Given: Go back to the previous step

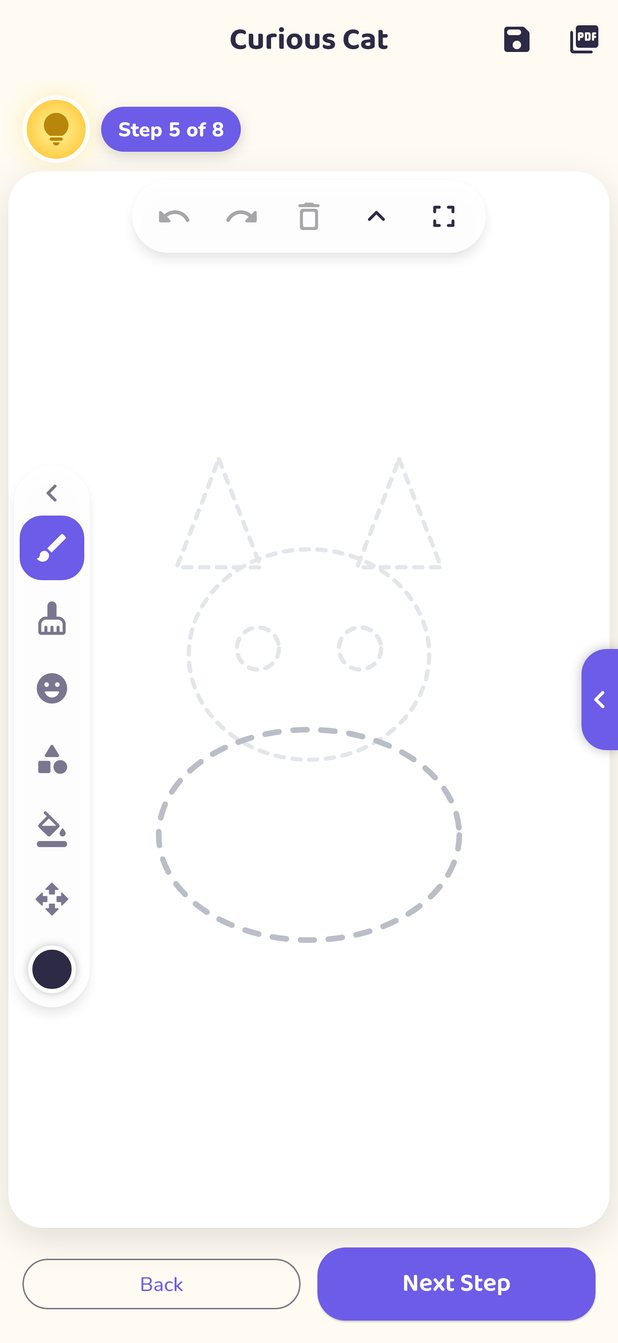Looking at the screenshot, I should pyautogui.click(x=161, y=1284).
